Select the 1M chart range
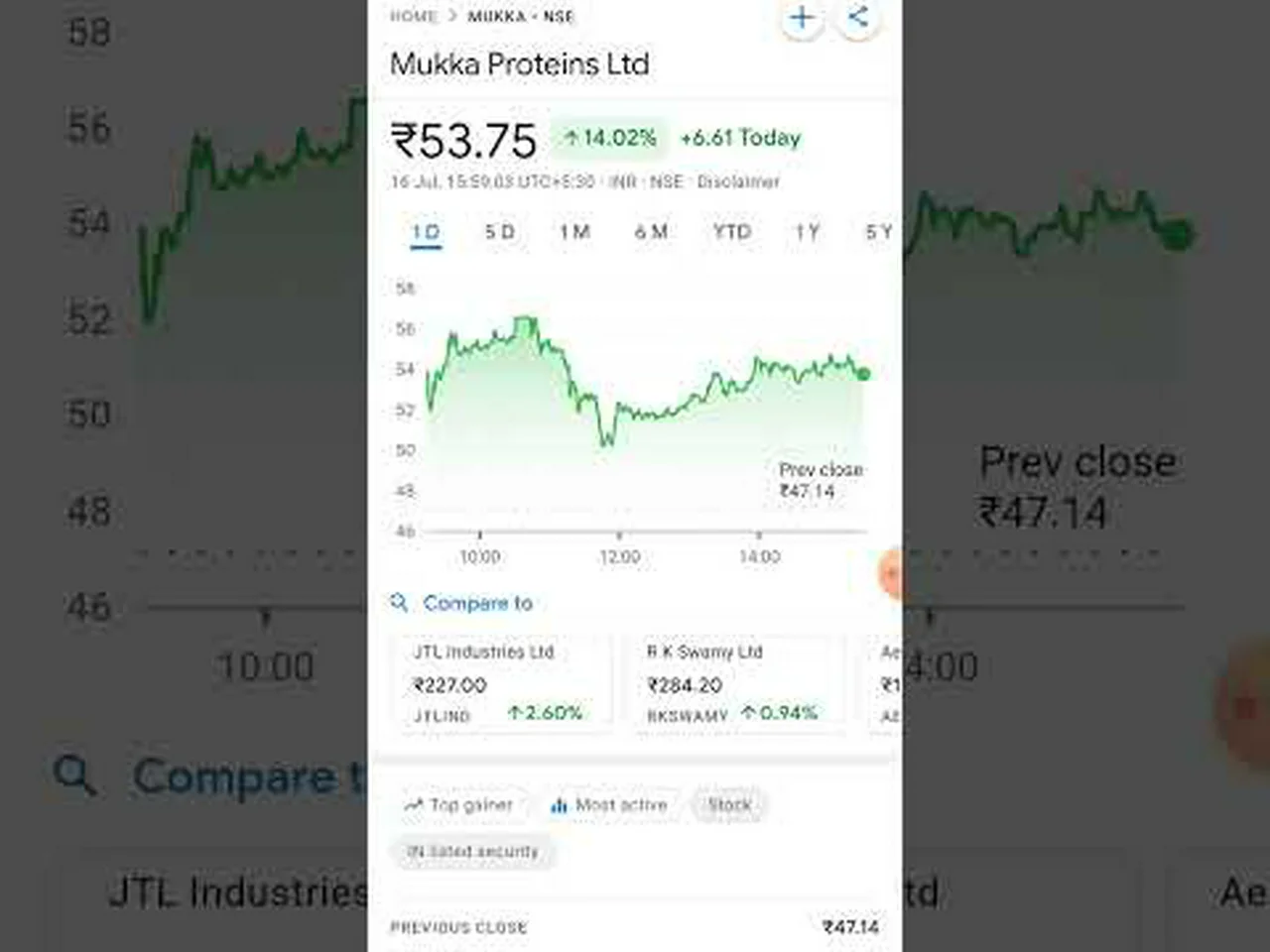 [574, 232]
